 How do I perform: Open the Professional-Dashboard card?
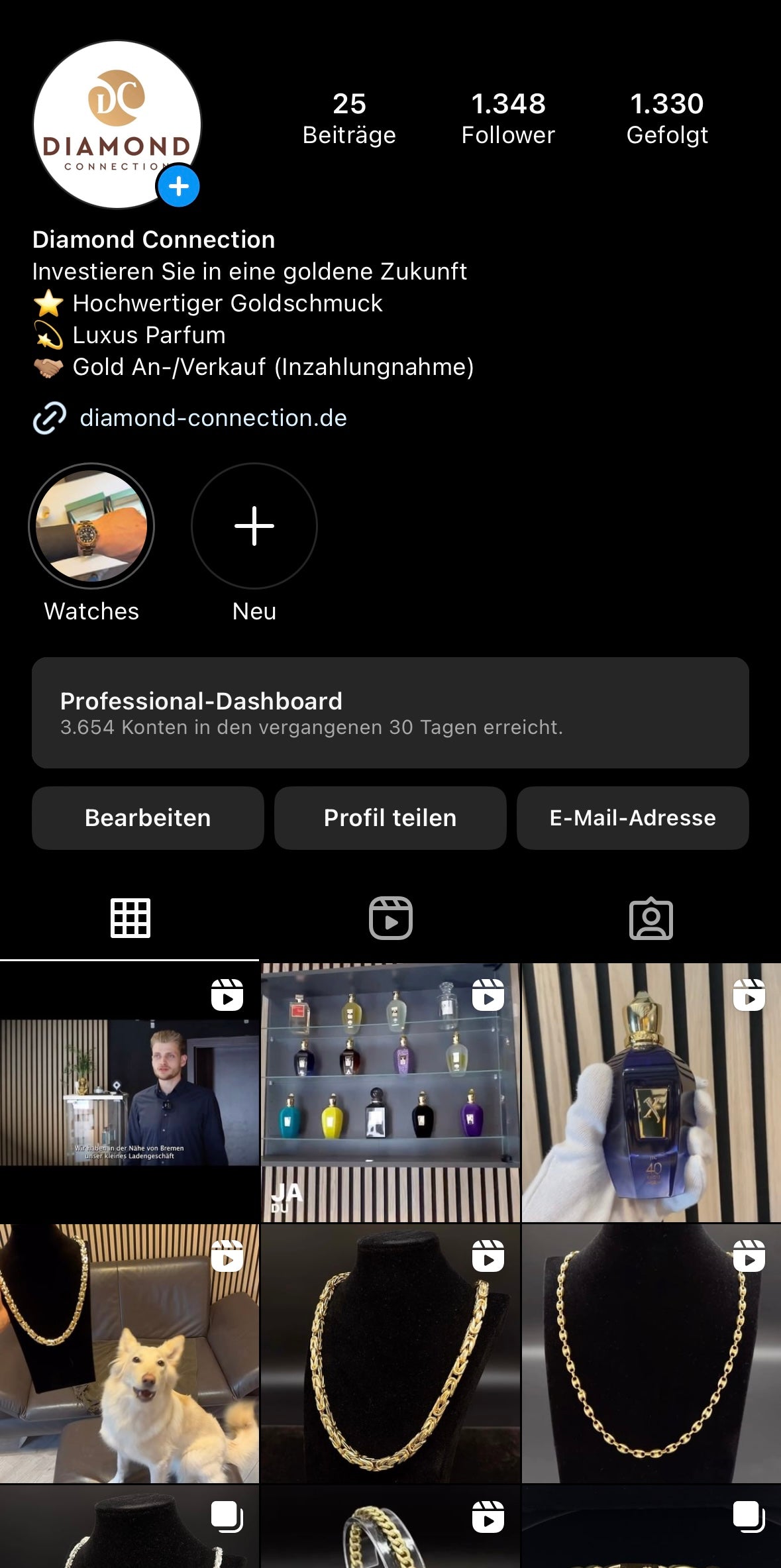tap(390, 713)
